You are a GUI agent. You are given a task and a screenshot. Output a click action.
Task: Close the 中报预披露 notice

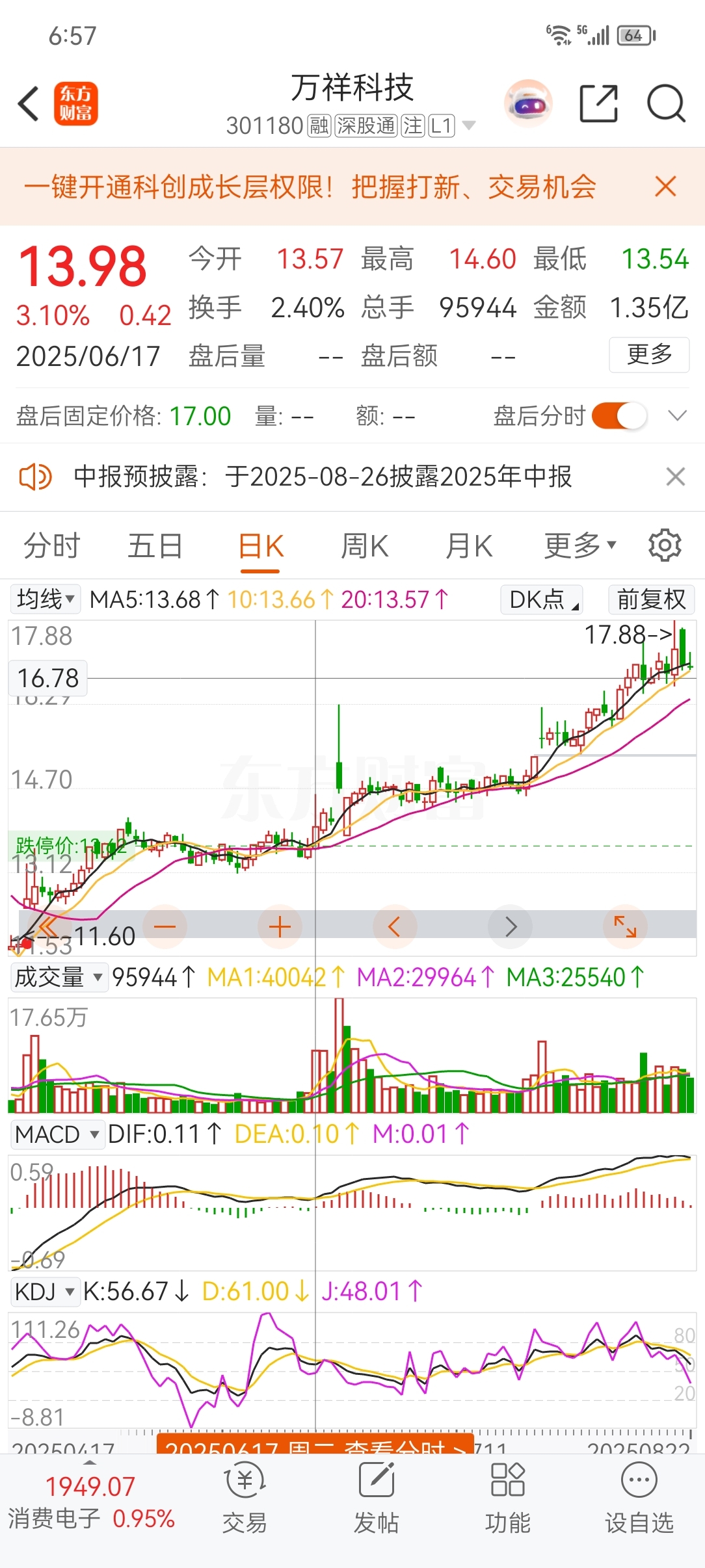click(676, 477)
